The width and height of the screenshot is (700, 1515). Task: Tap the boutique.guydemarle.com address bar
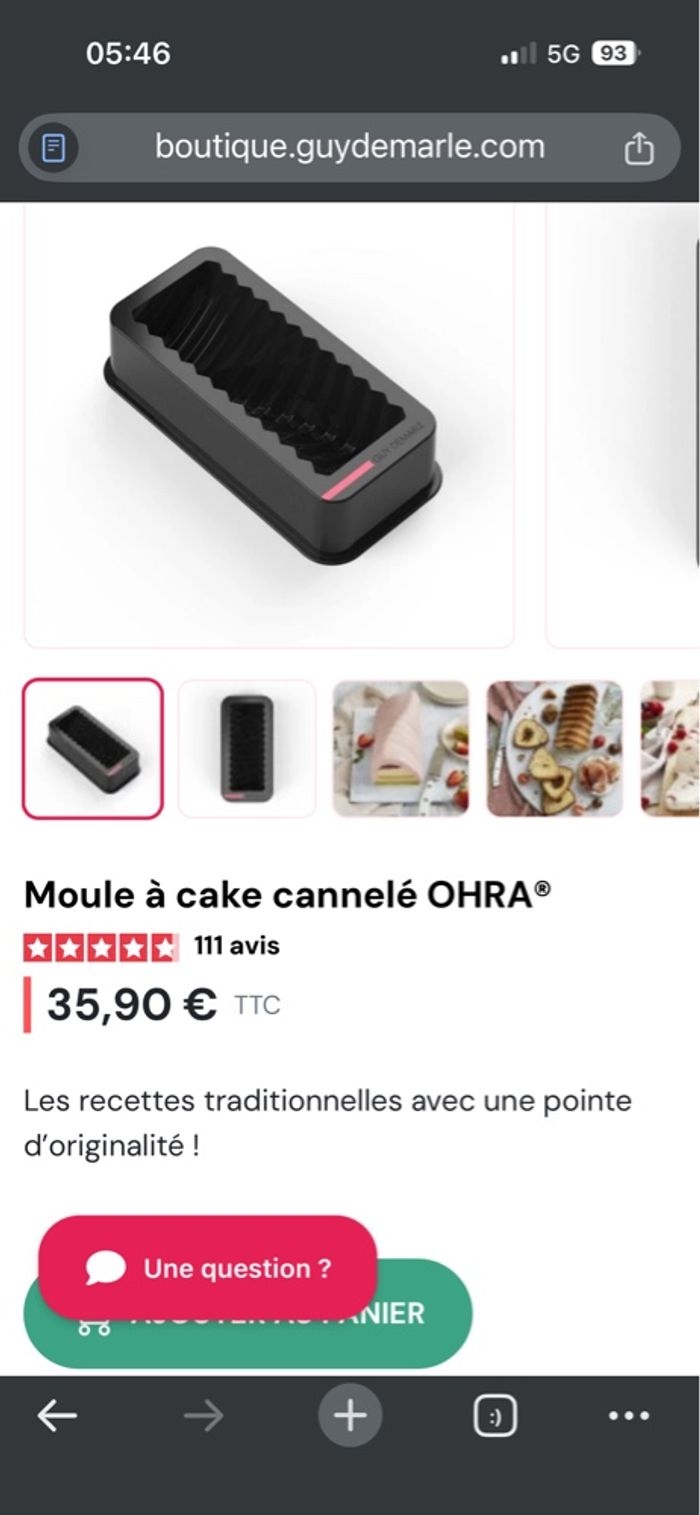click(x=349, y=148)
